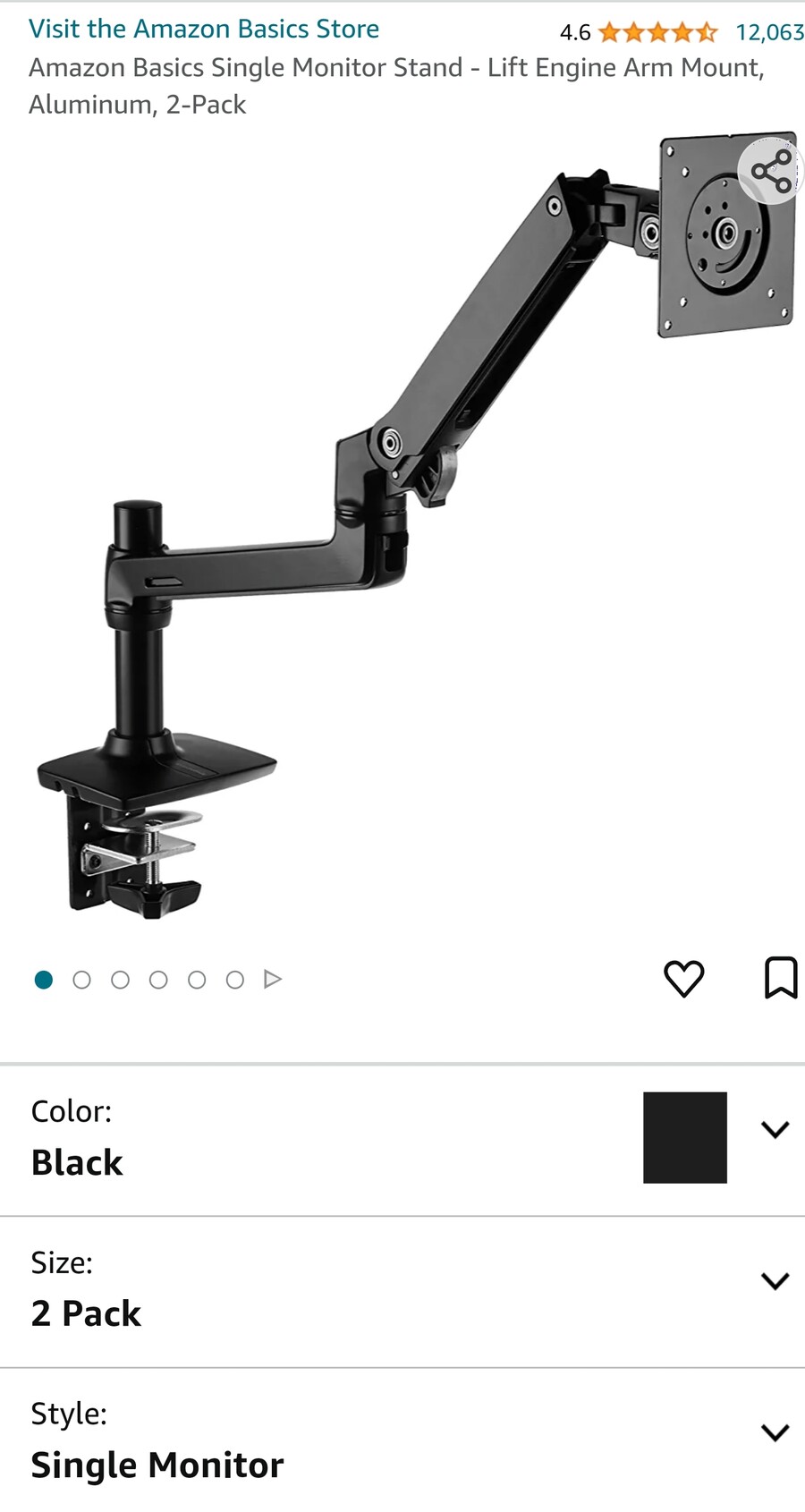Viewport: 805px width, 1512px height.
Task: Expand the Size 2 Pack dropdown
Action: point(775,1280)
